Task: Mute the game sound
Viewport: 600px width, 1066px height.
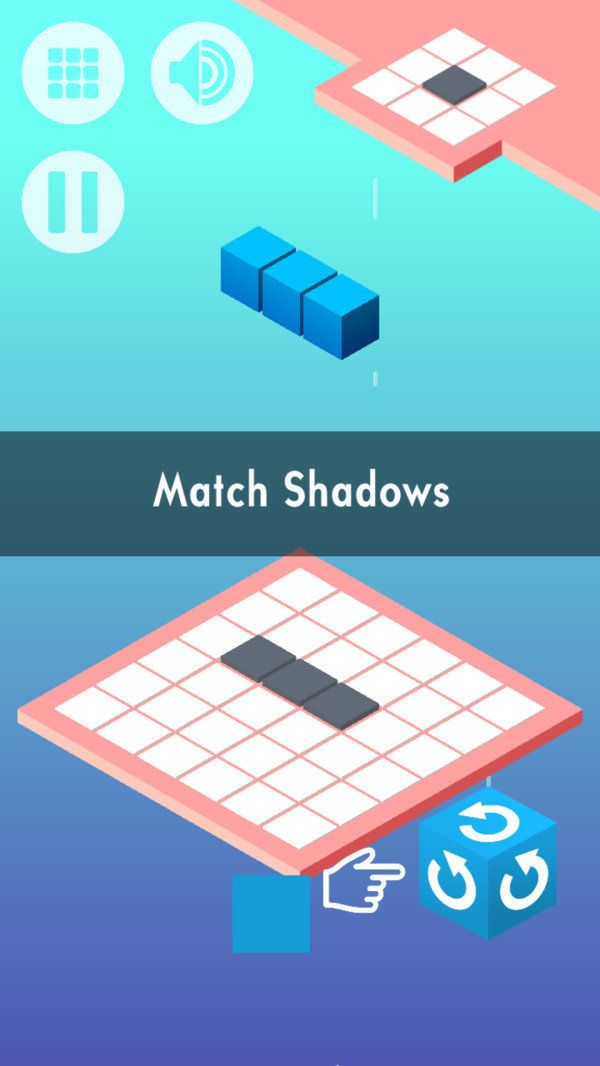Action: [x=201, y=72]
